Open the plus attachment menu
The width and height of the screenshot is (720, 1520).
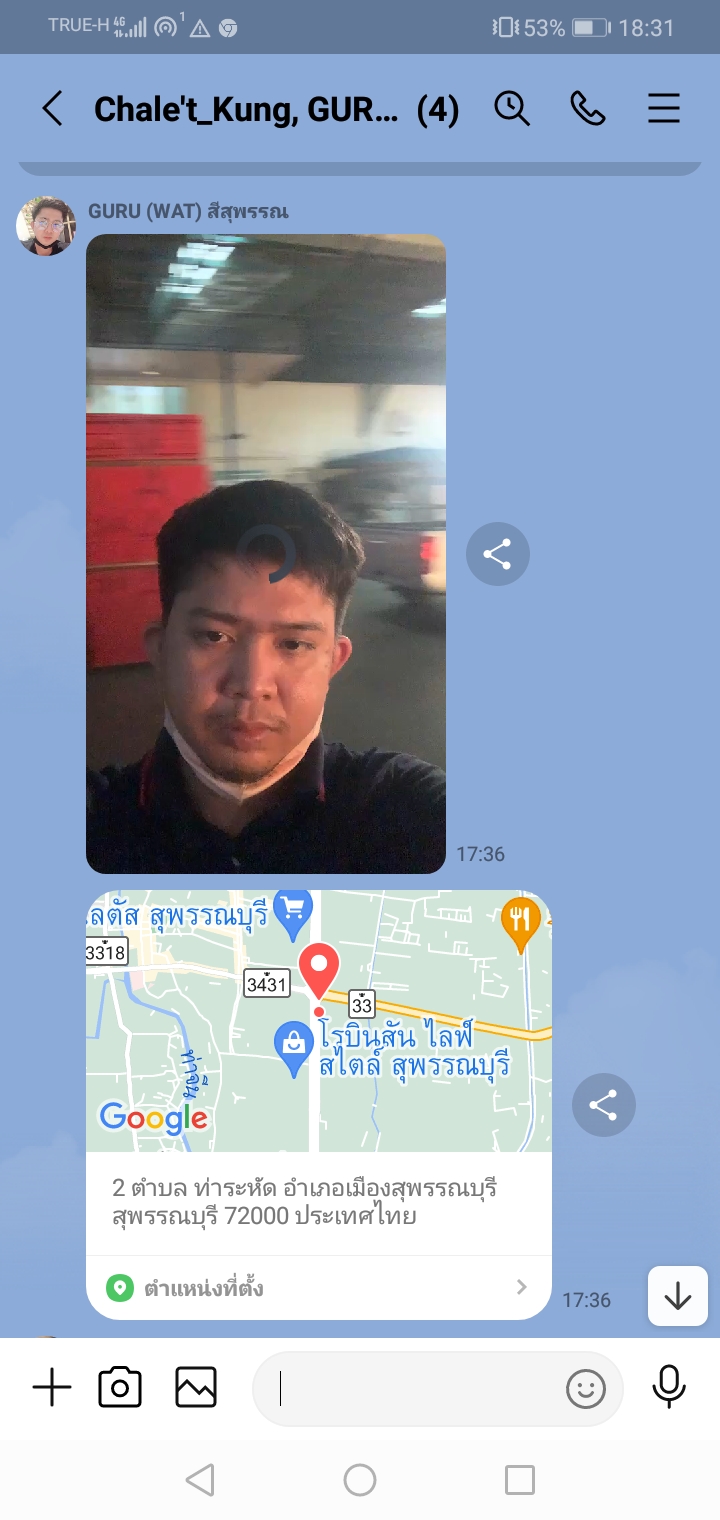(52, 1388)
